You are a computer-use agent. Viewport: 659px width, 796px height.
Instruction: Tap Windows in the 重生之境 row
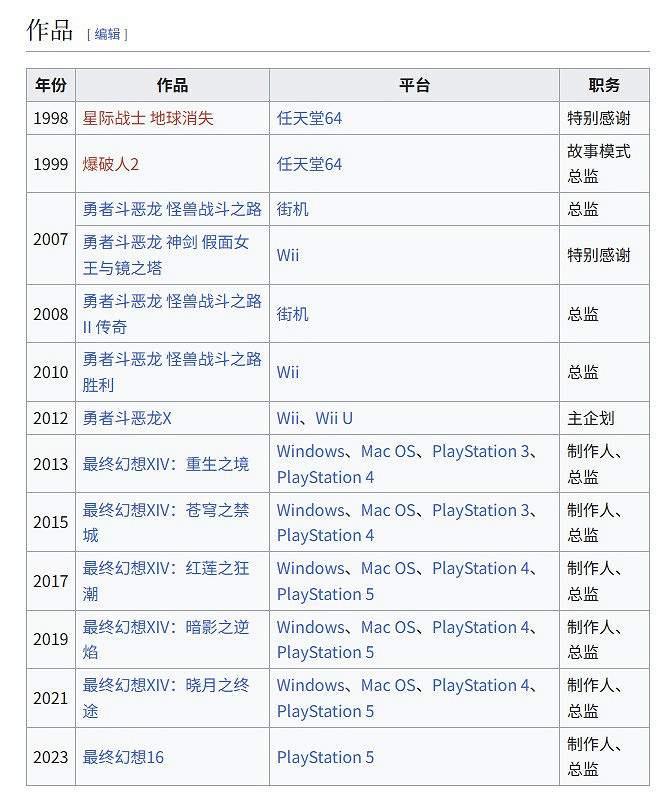coord(310,451)
